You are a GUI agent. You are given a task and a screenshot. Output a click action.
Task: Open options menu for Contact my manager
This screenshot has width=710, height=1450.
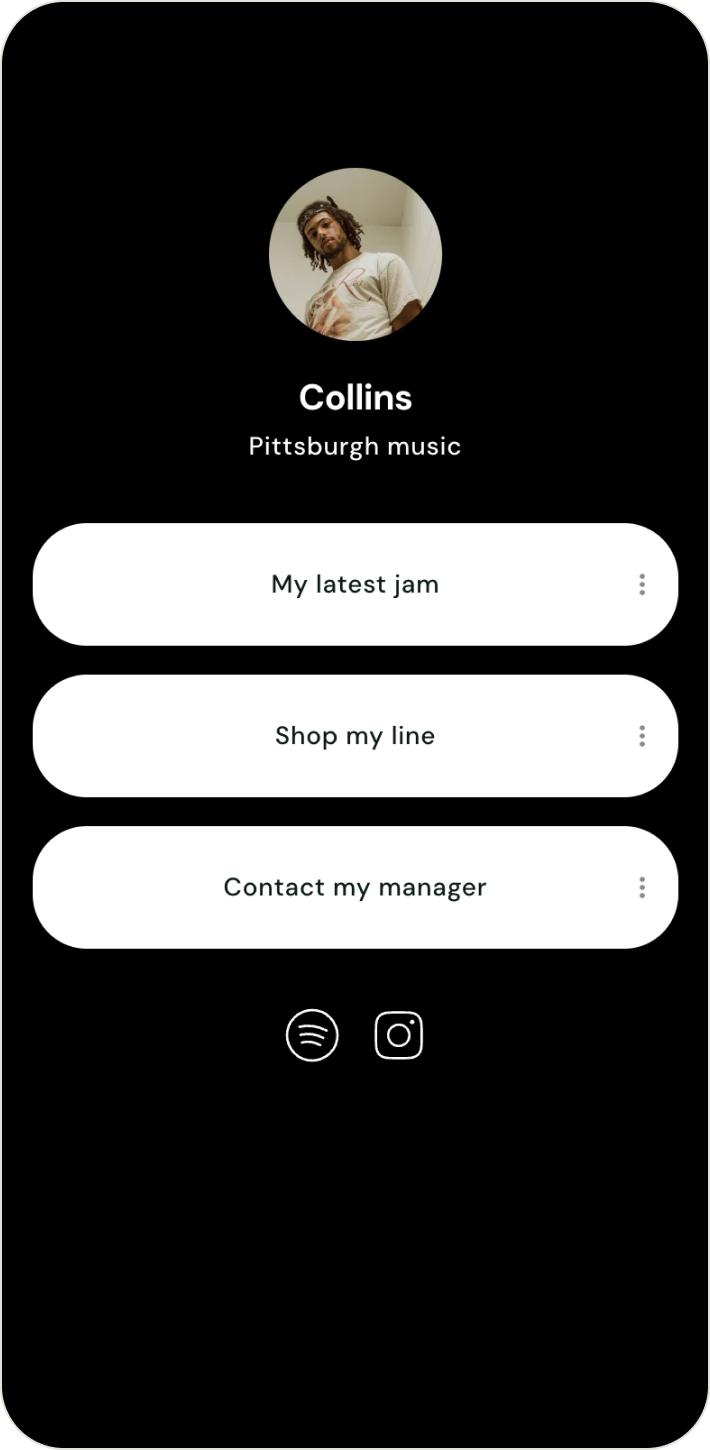point(642,887)
